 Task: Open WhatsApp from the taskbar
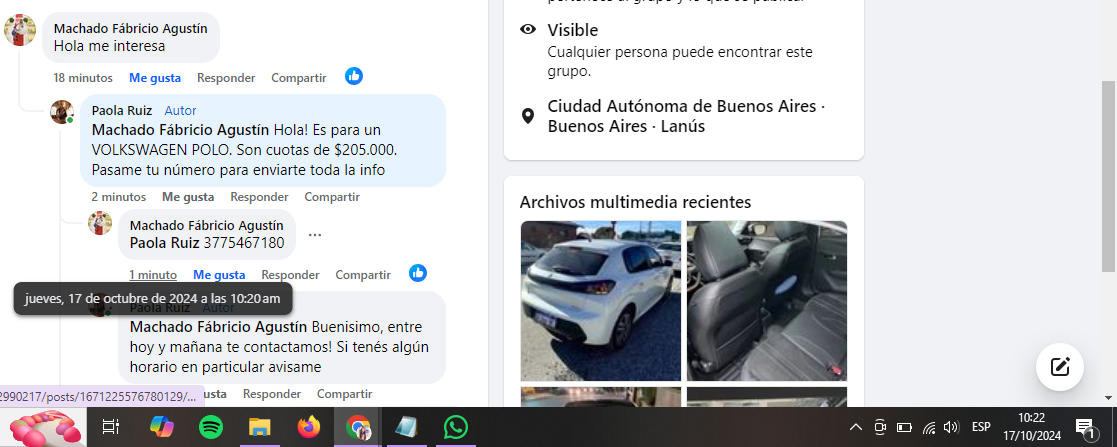tap(456, 427)
